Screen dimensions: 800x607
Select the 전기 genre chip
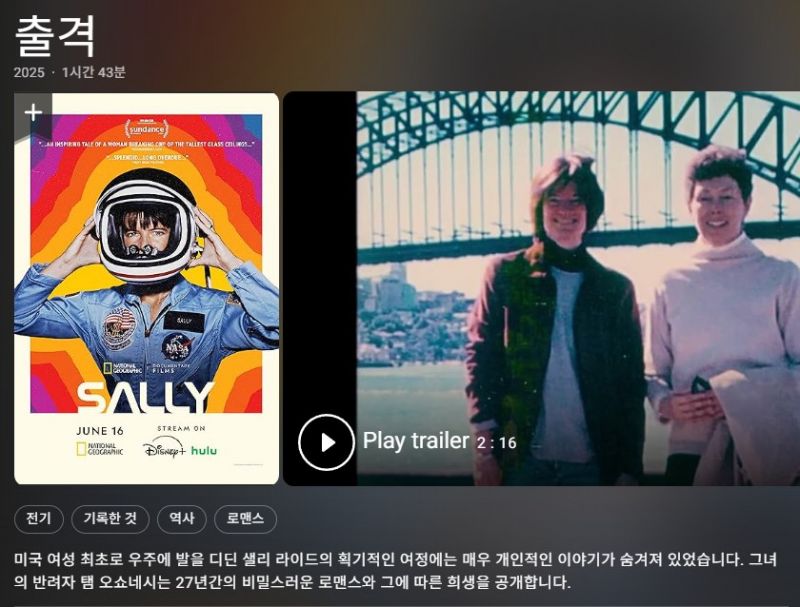[x=39, y=519]
